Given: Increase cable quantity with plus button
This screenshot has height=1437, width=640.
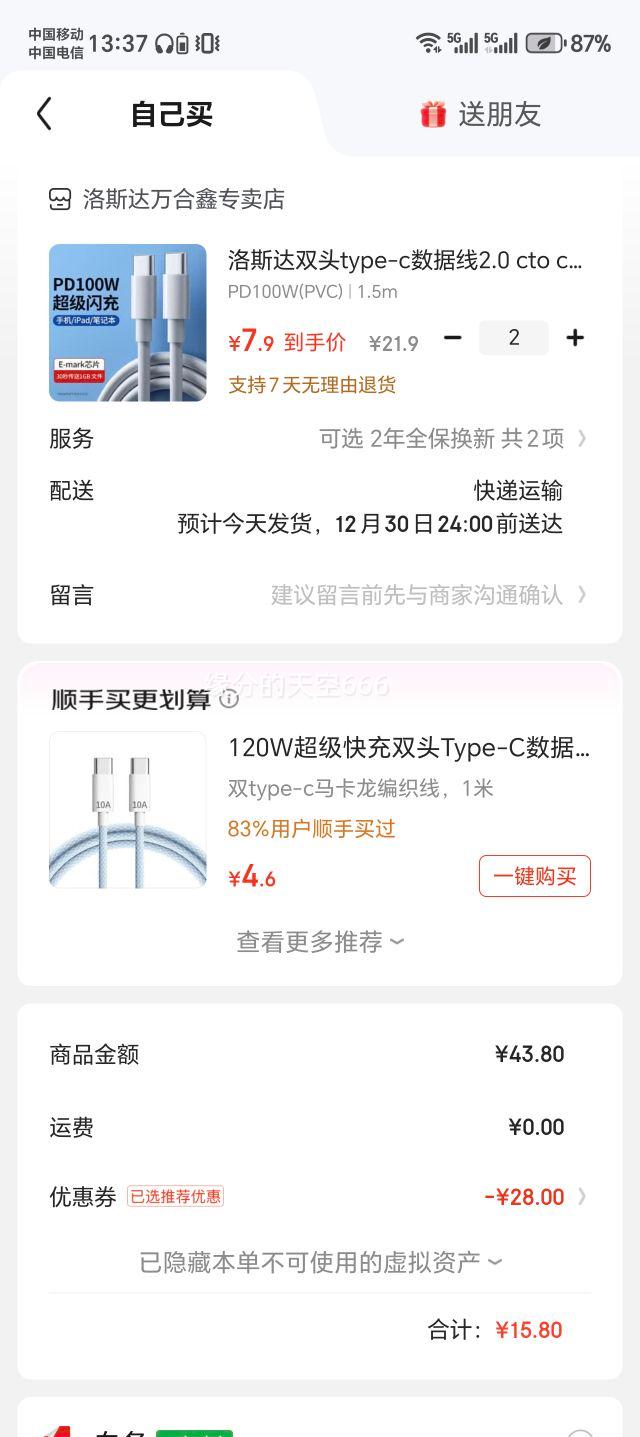Looking at the screenshot, I should pos(575,338).
